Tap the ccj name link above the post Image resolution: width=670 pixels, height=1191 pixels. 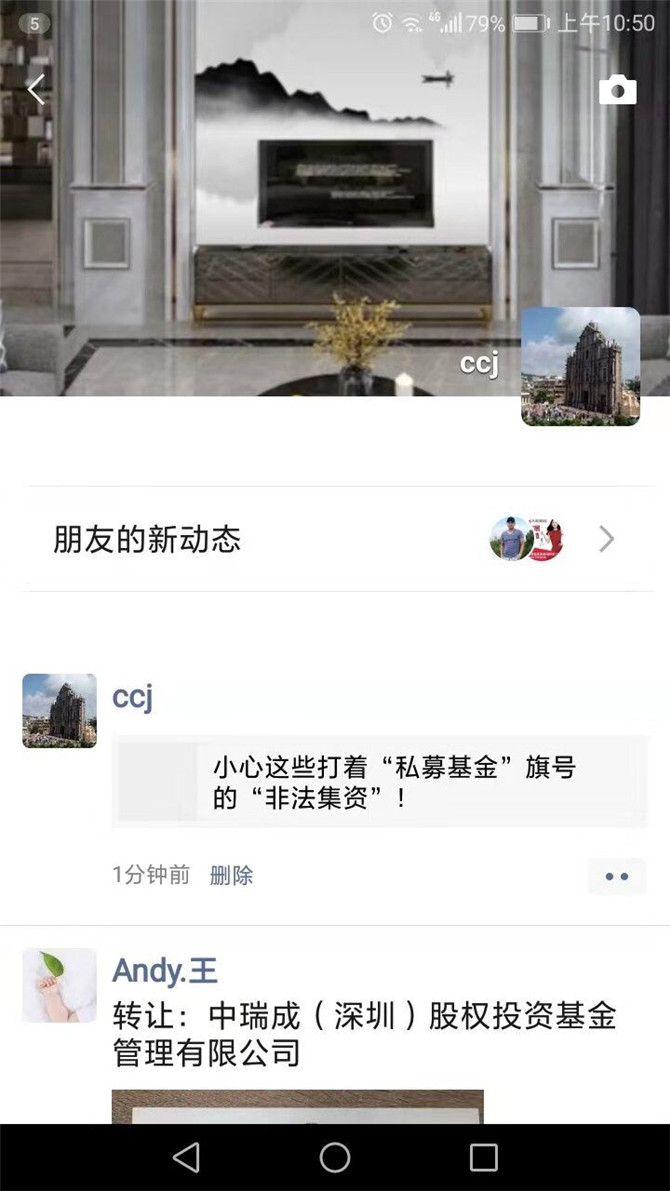point(133,696)
